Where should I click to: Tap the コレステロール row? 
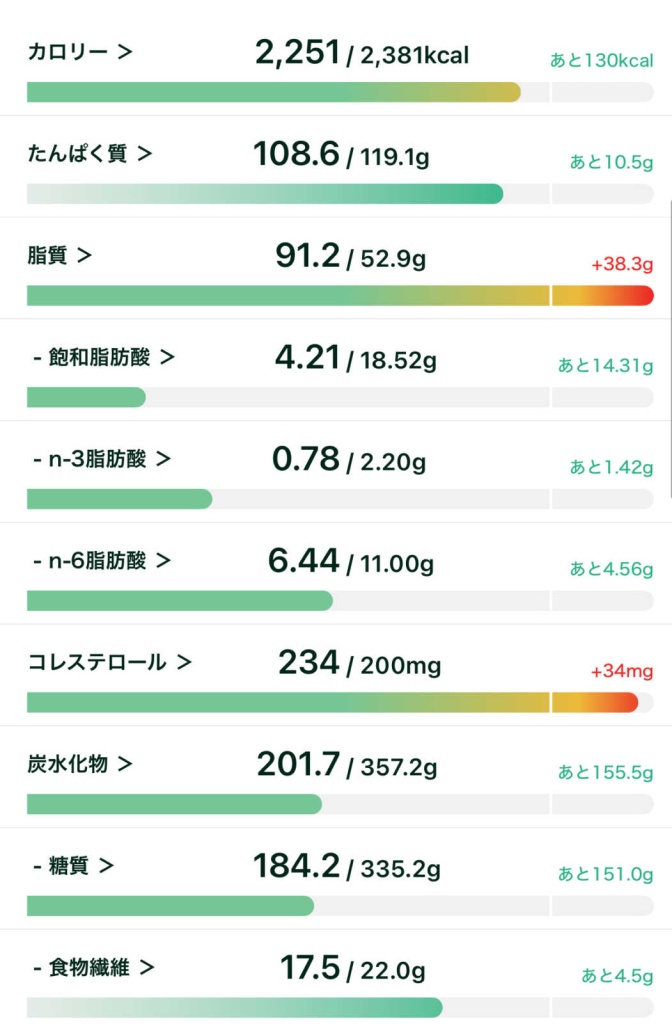coord(110,662)
